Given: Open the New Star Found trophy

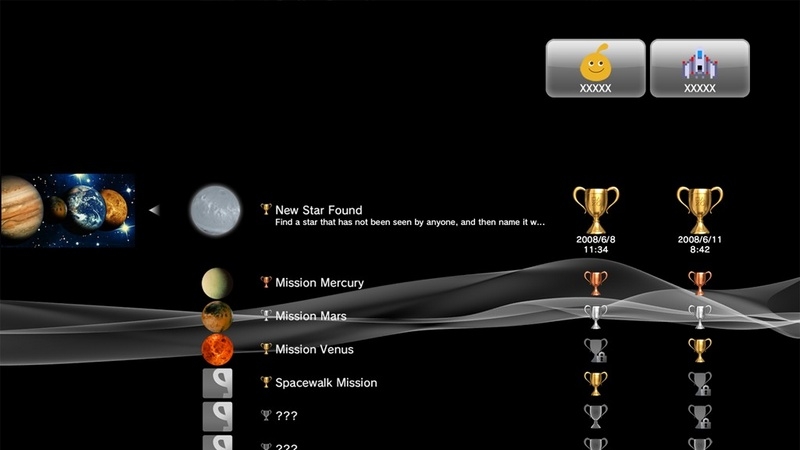Looking at the screenshot, I should point(319,210).
